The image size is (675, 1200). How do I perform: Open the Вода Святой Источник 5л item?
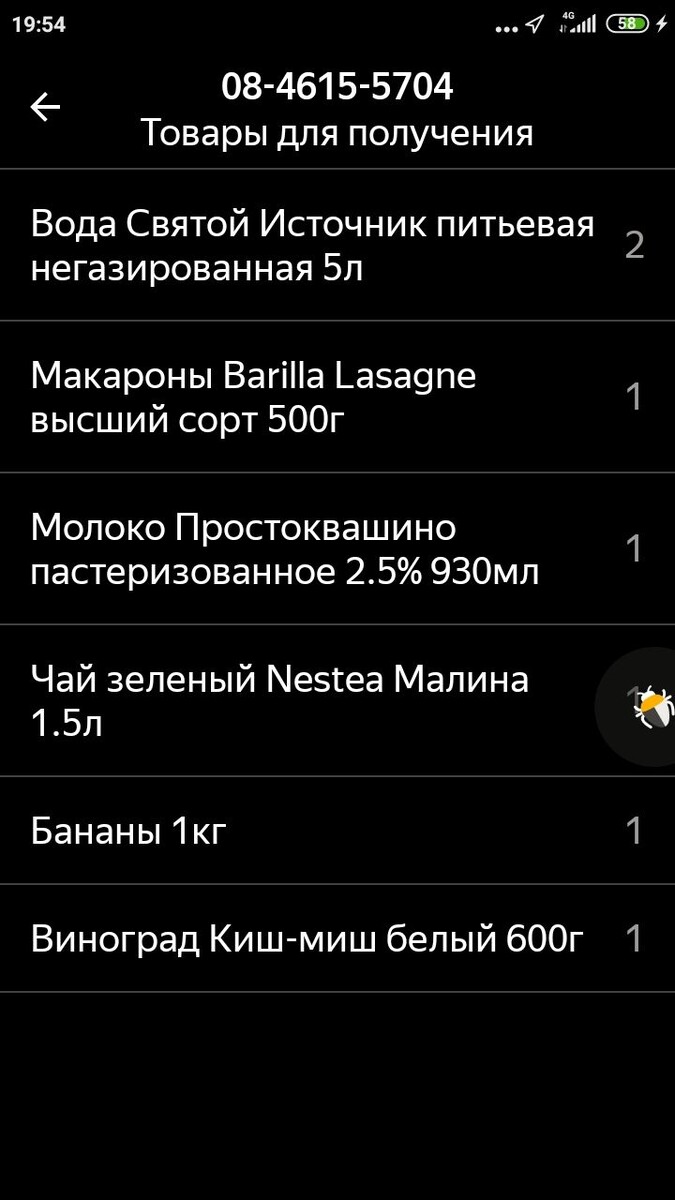(x=337, y=245)
